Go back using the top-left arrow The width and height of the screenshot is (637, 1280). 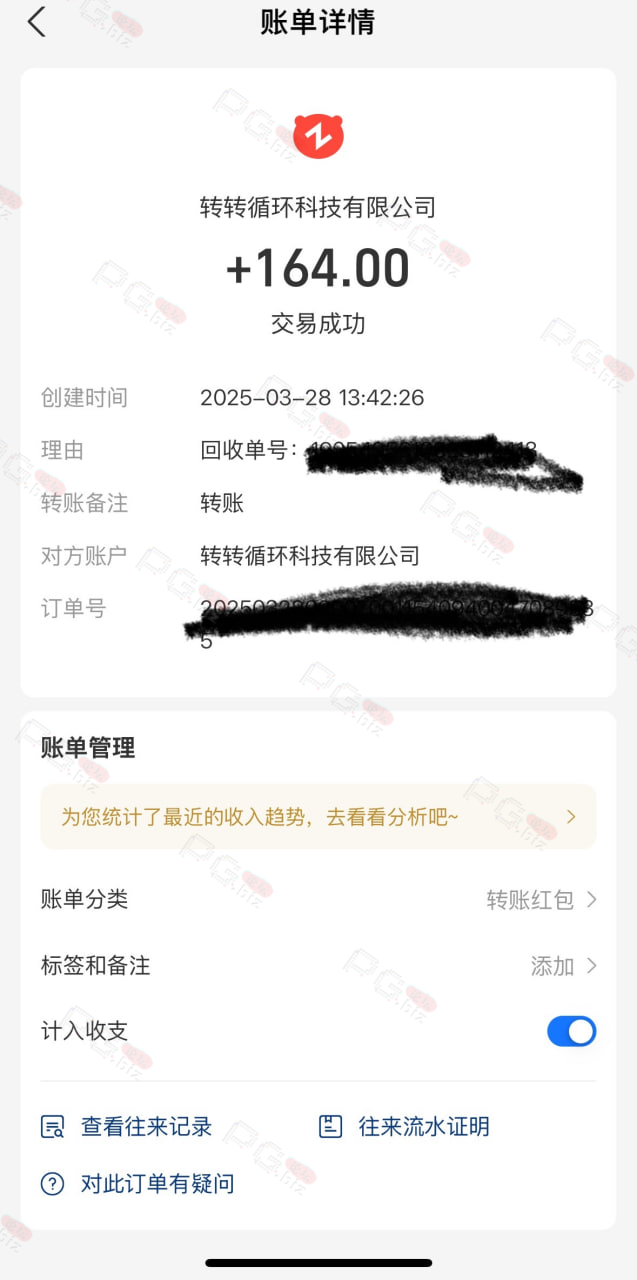[37, 22]
